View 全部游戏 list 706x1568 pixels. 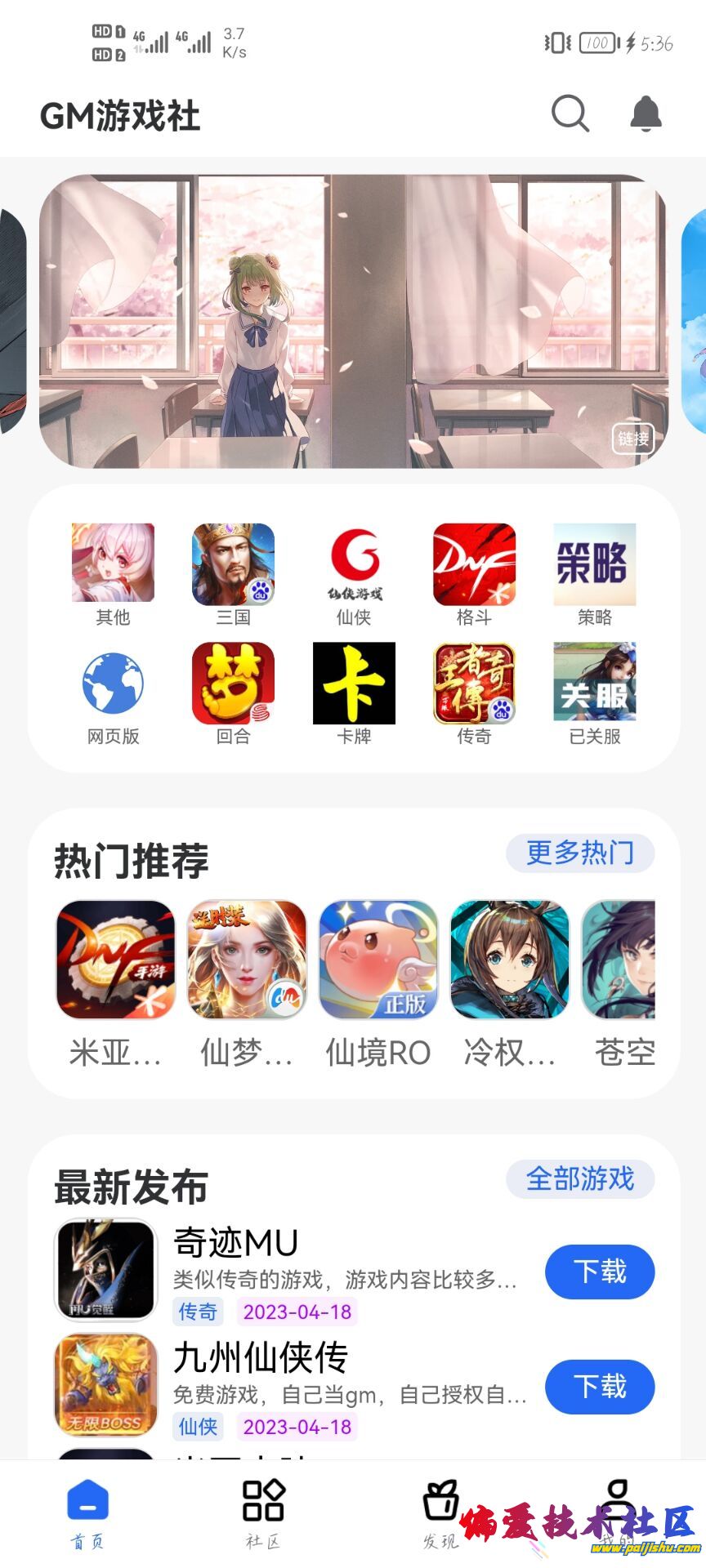click(580, 1179)
